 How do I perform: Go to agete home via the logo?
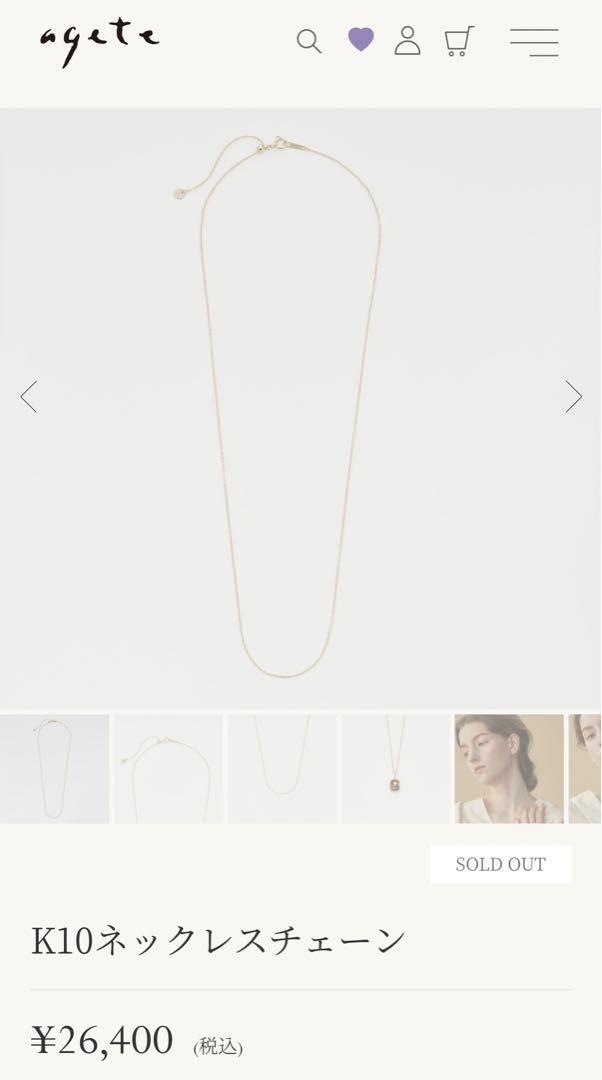pyautogui.click(x=99, y=42)
